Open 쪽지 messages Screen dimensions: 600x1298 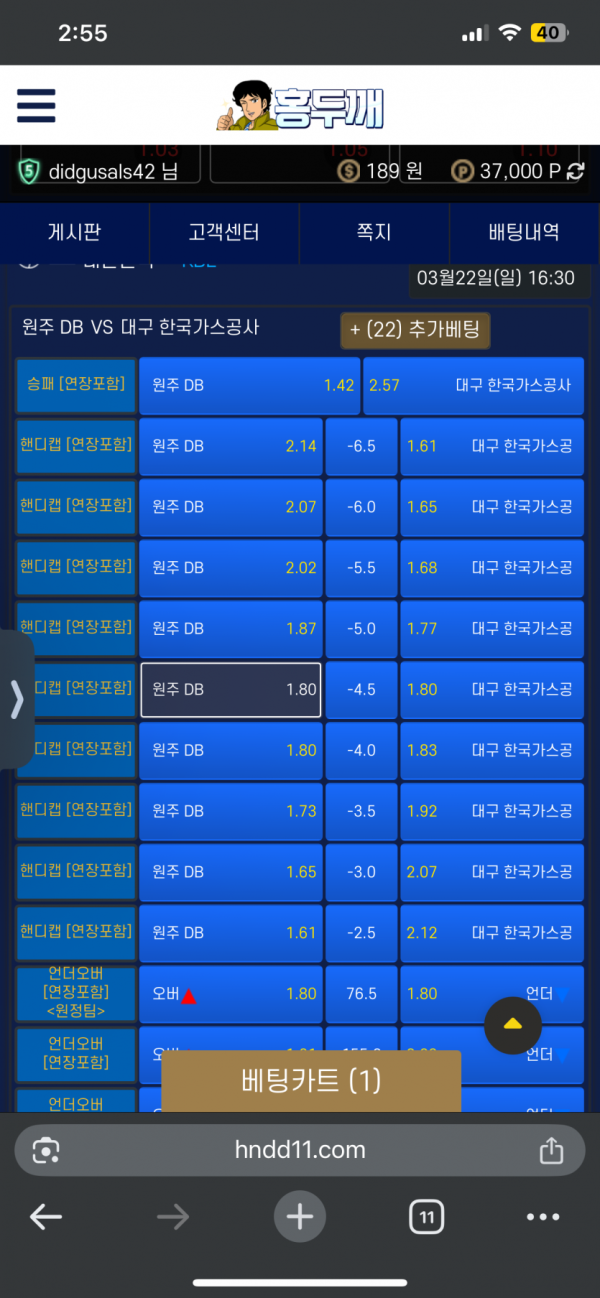[x=374, y=233]
